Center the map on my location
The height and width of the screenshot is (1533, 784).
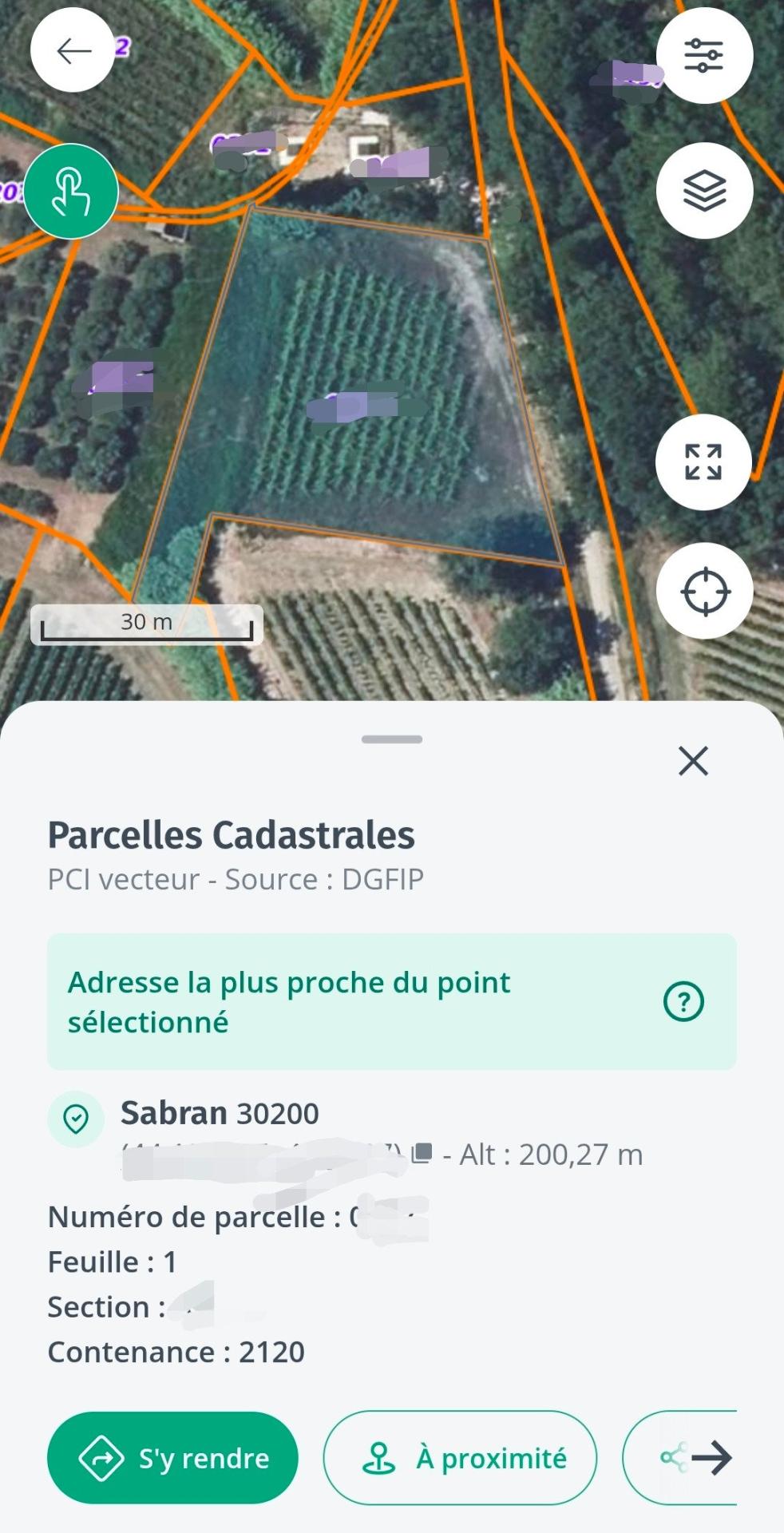coord(704,592)
